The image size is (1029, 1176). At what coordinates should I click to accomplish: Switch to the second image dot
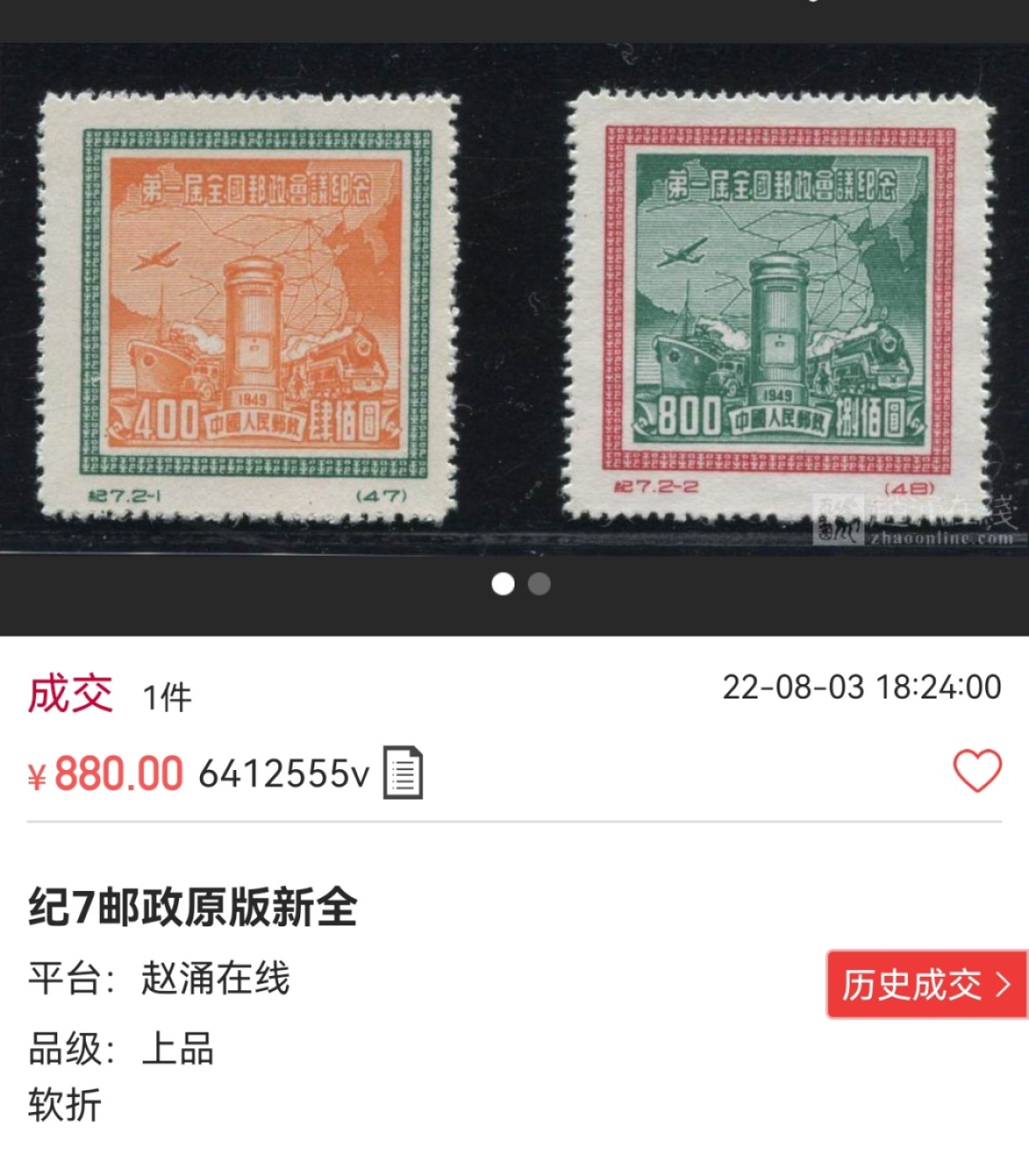click(x=539, y=584)
